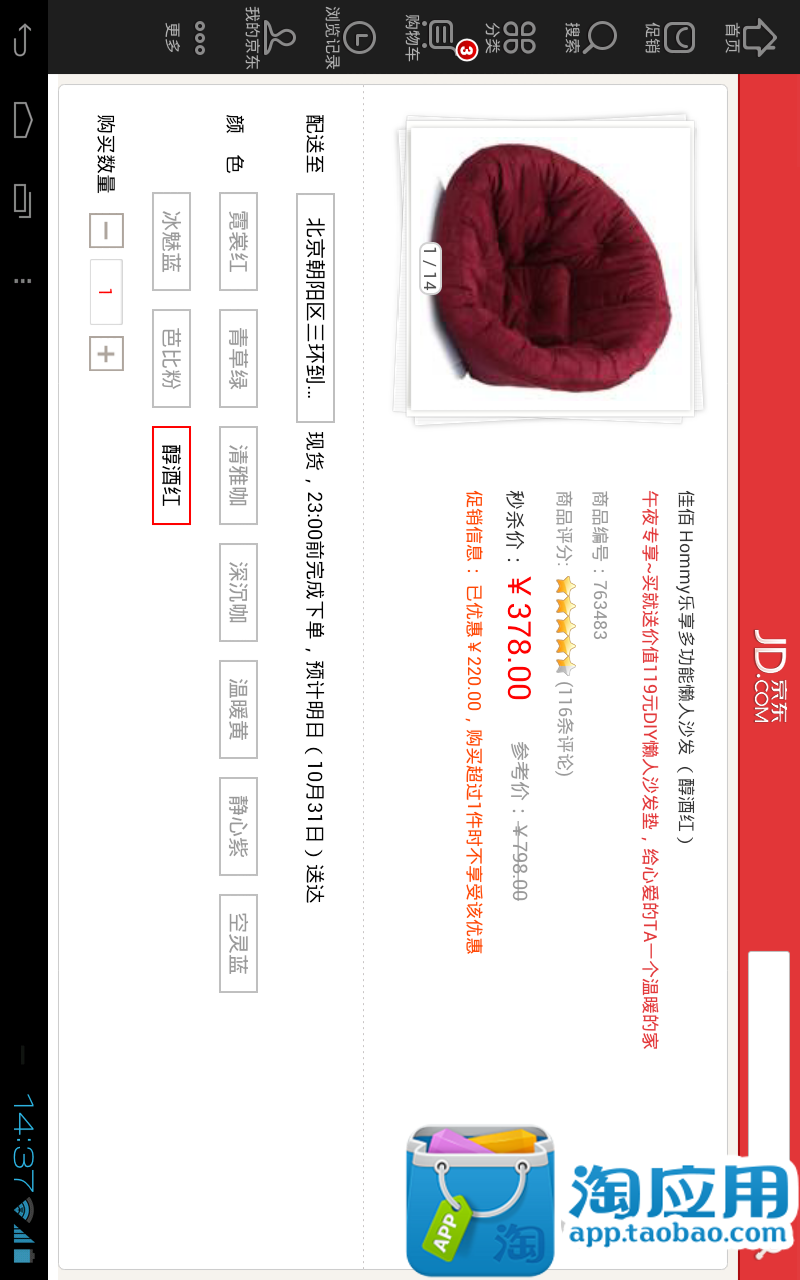
Task: Select the 温暖黄 color option
Action: coord(238,709)
